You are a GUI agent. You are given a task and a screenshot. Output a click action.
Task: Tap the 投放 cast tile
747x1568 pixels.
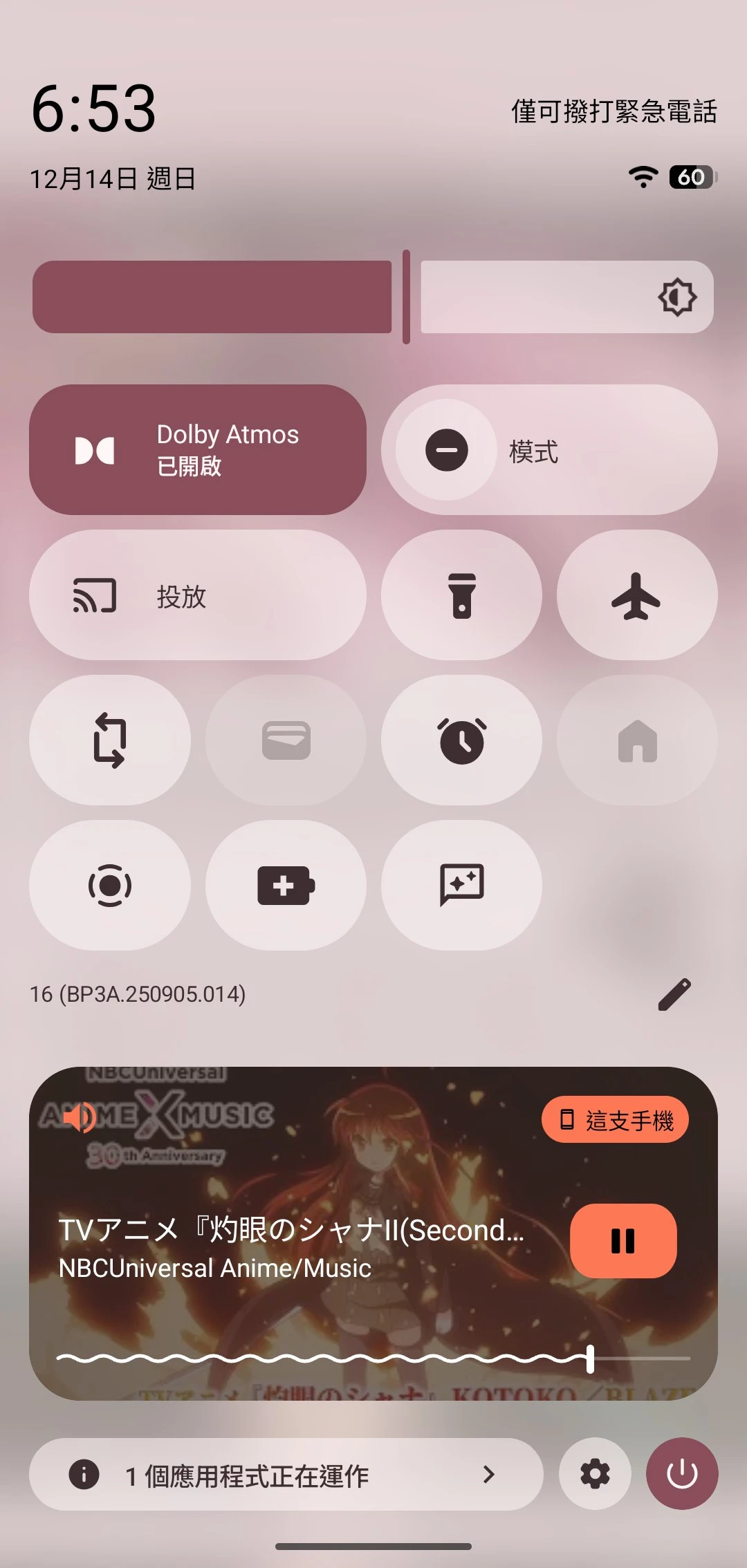tap(197, 595)
